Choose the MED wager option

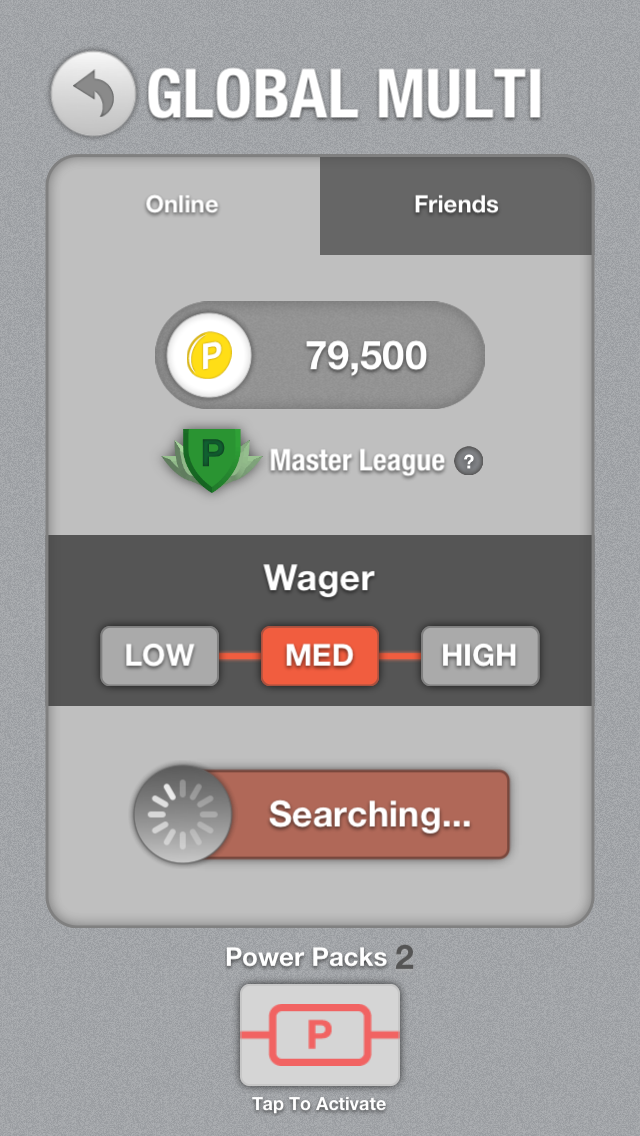[320, 656]
